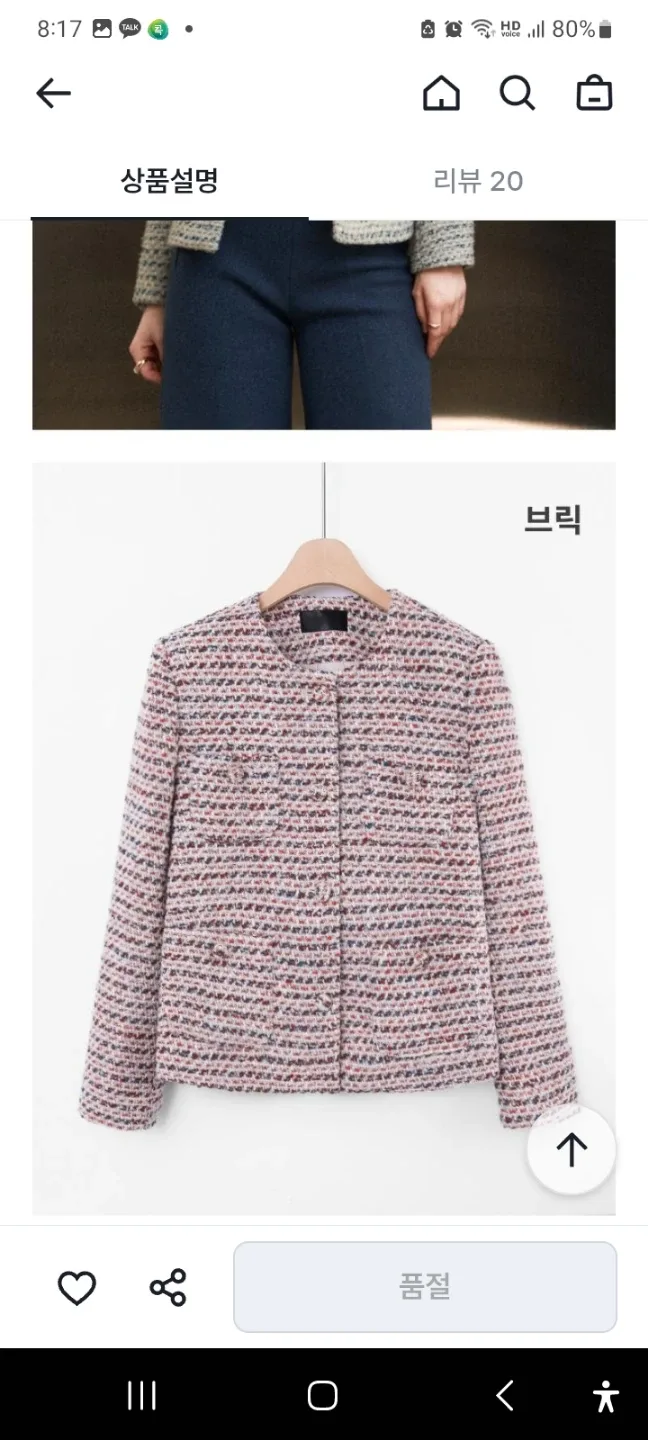
Task: Select the 상품설명 tab
Action: point(169,181)
